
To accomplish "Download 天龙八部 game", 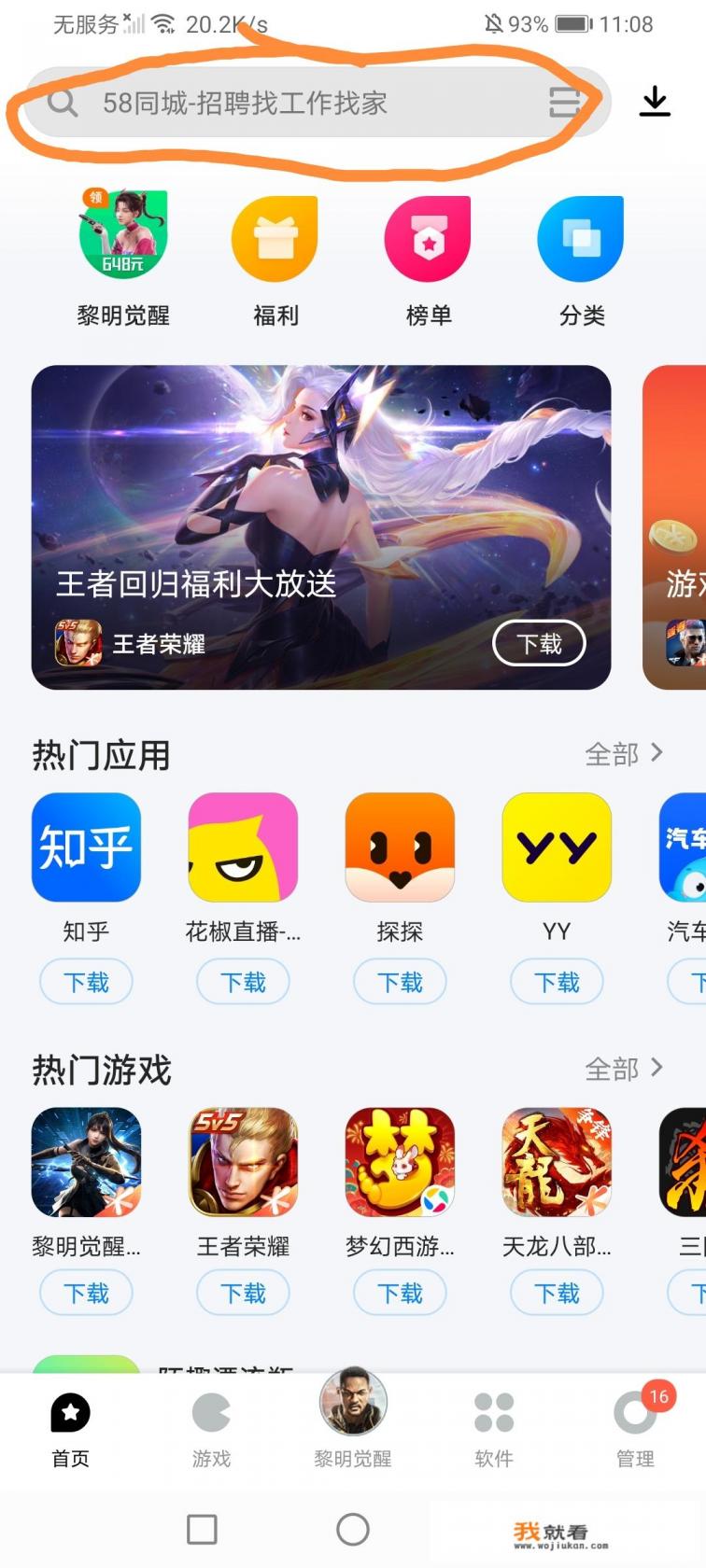I will tap(557, 1294).
